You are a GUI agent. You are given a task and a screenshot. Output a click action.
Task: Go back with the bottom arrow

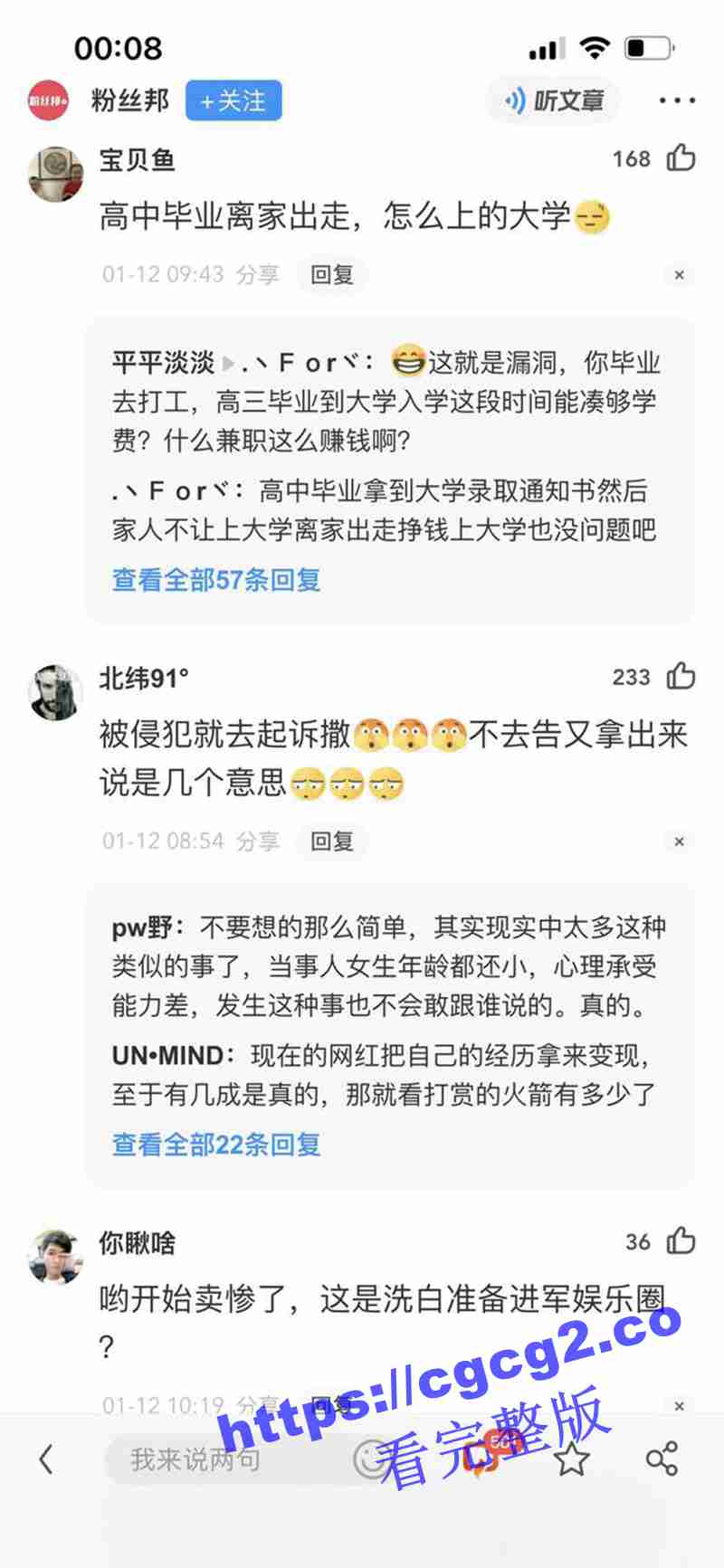(46, 1459)
